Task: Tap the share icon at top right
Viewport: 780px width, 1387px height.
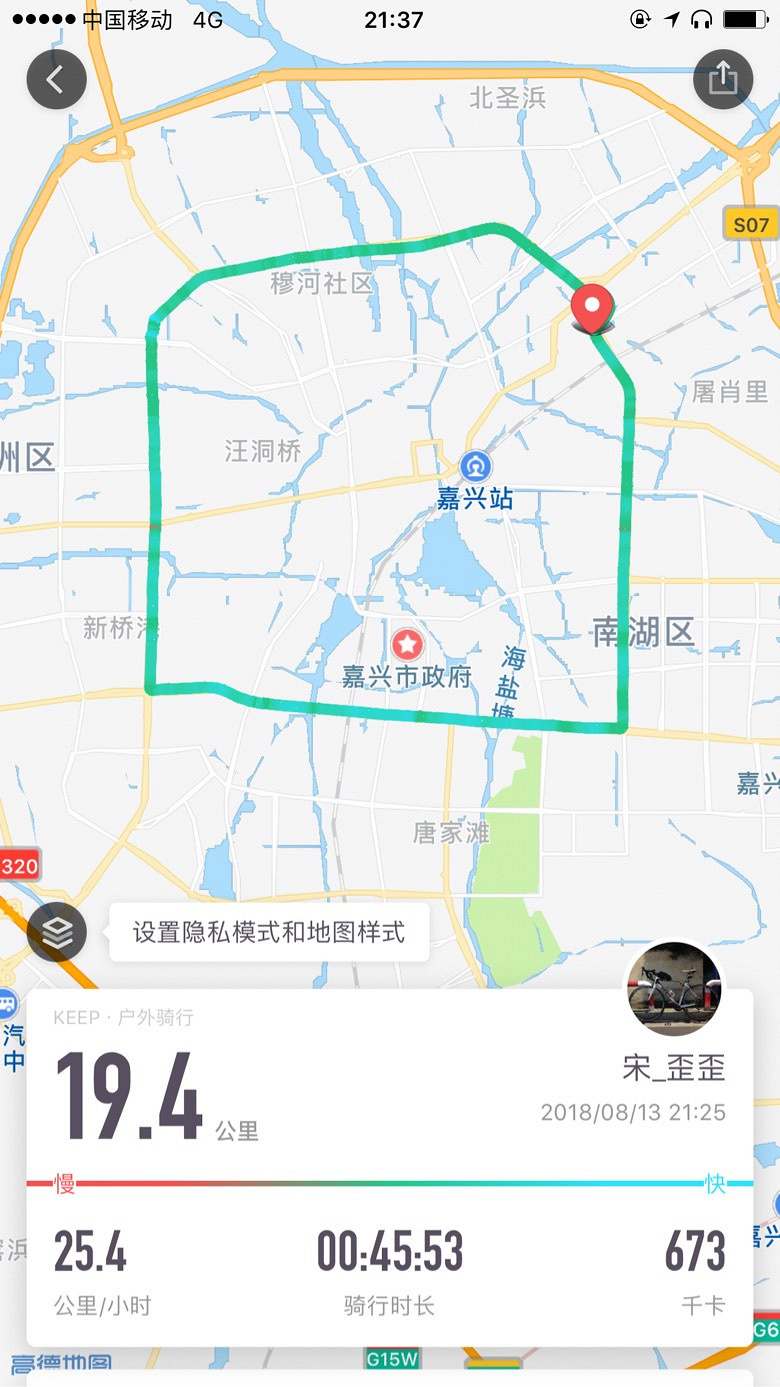Action: click(x=722, y=79)
